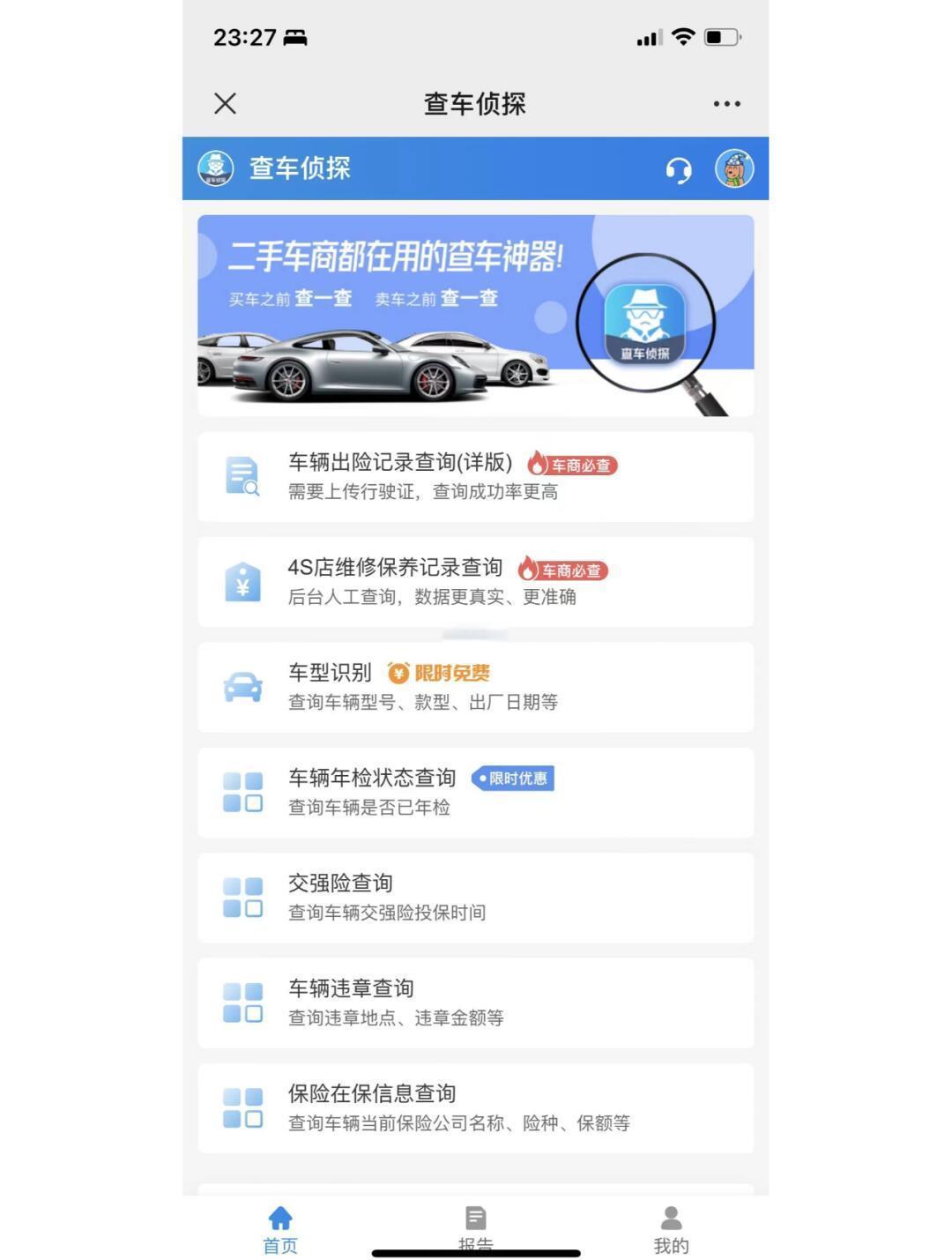Image resolution: width=952 pixels, height=1260 pixels.
Task: Open 车辆出险记录查询(详版)
Action: pyautogui.click(x=475, y=477)
